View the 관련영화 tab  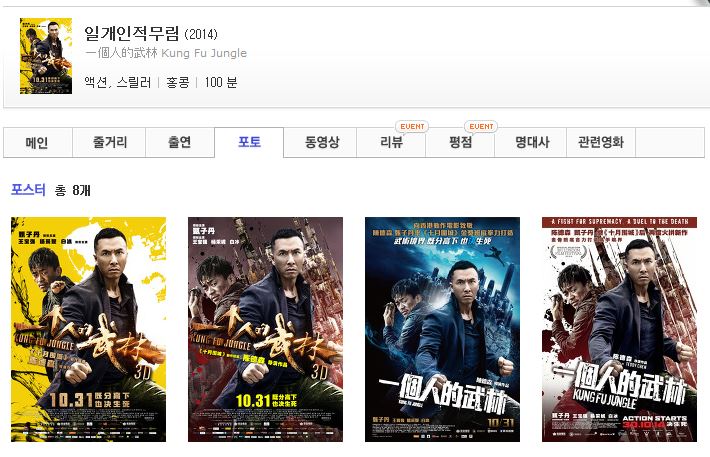(600, 143)
